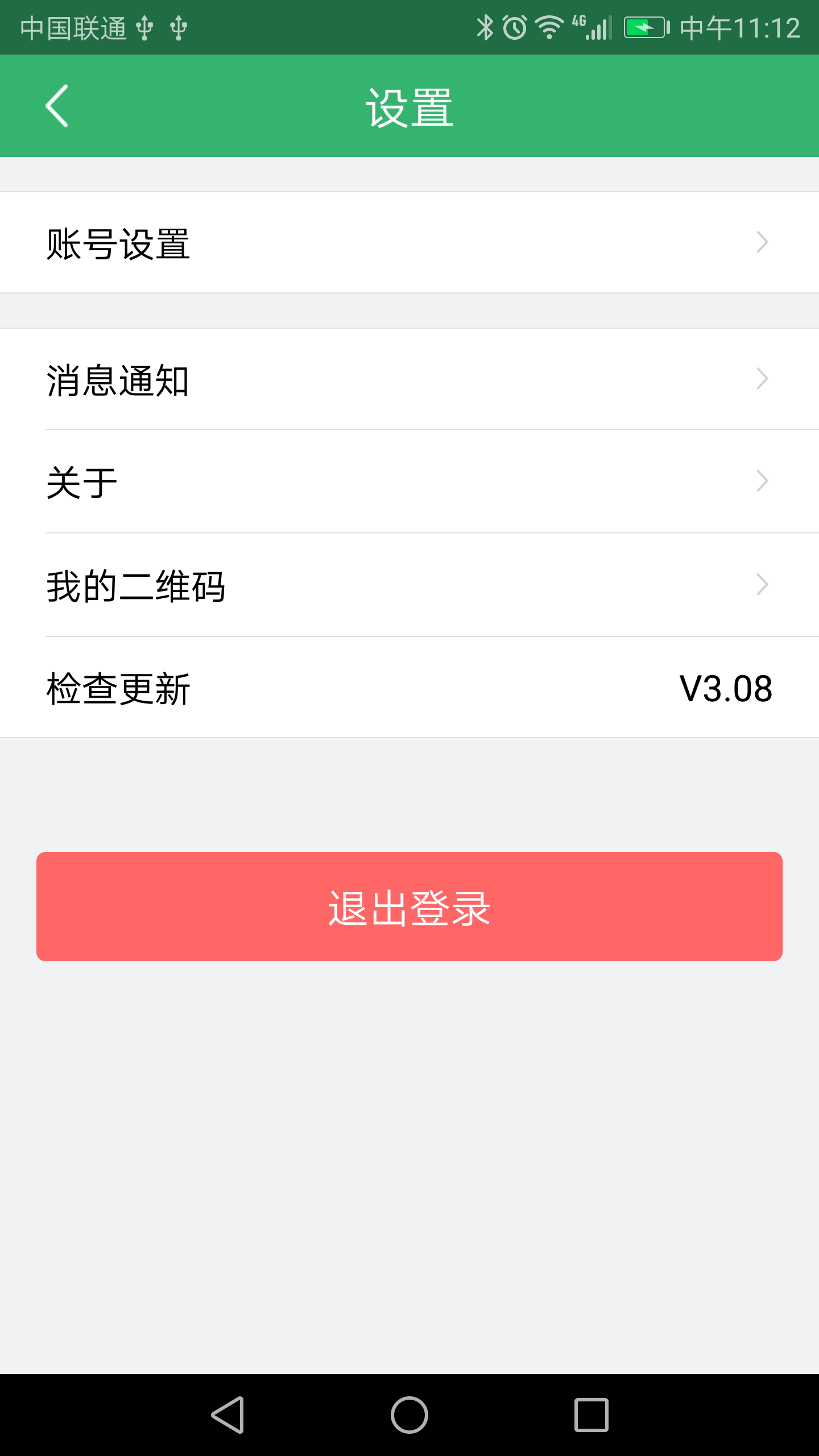Viewport: 819px width, 1456px height.
Task: Tap the Bluetooth icon in the status bar
Action: (x=486, y=26)
